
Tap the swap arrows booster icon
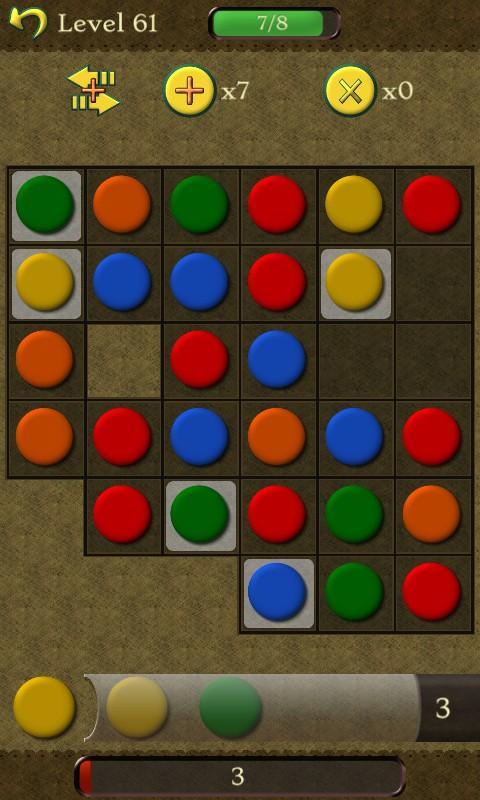pos(93,91)
